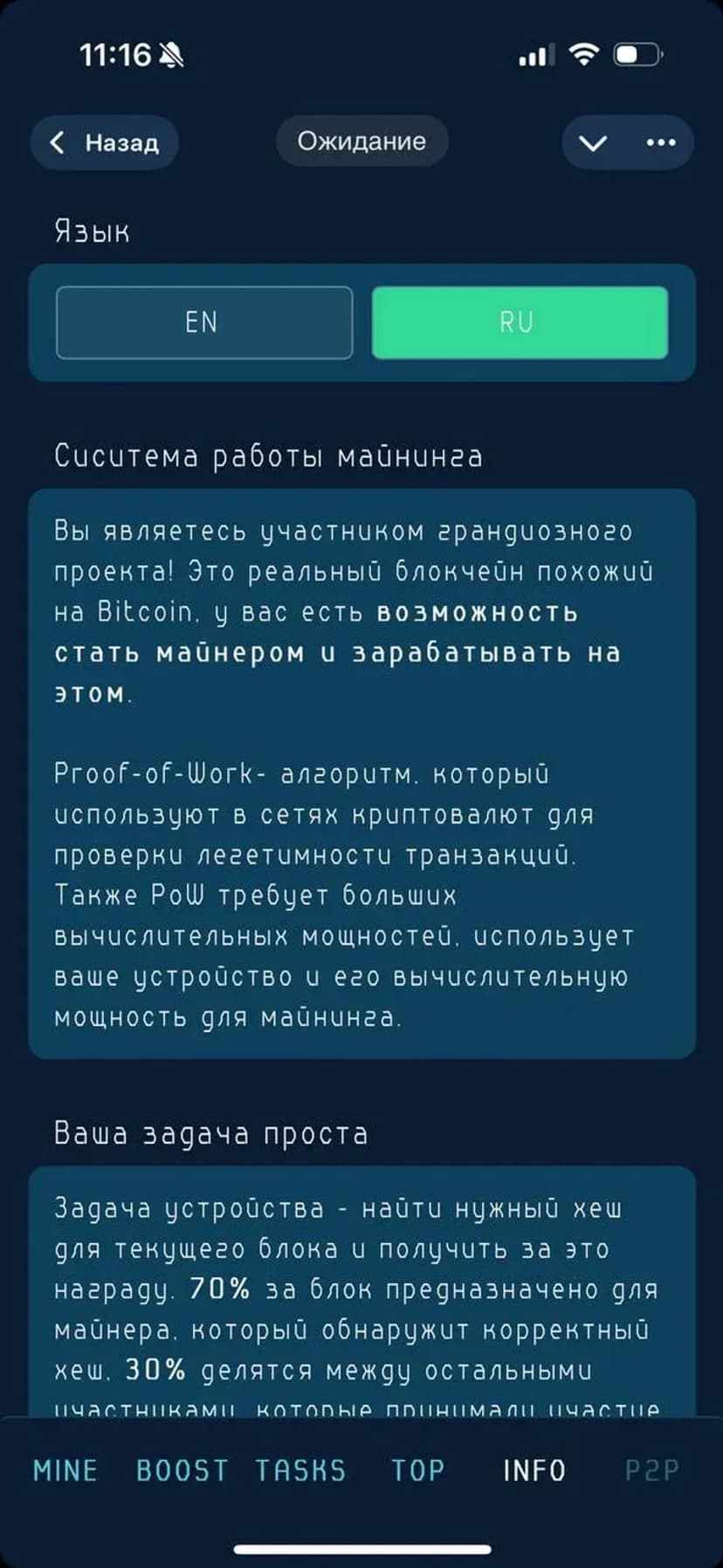Open the TOP leaderboard tab
This screenshot has height=1568, width=723.
click(417, 1470)
